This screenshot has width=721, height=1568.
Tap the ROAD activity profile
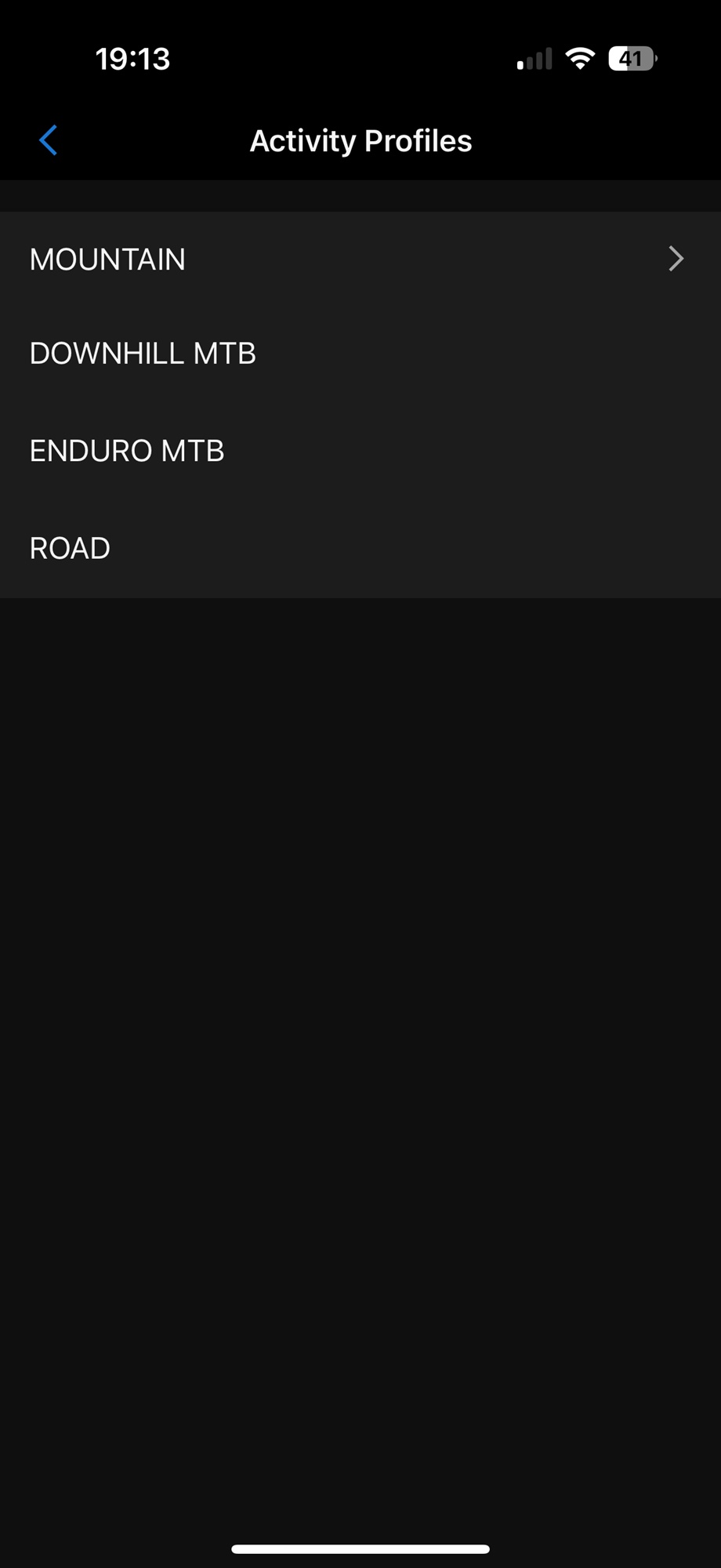[360, 549]
